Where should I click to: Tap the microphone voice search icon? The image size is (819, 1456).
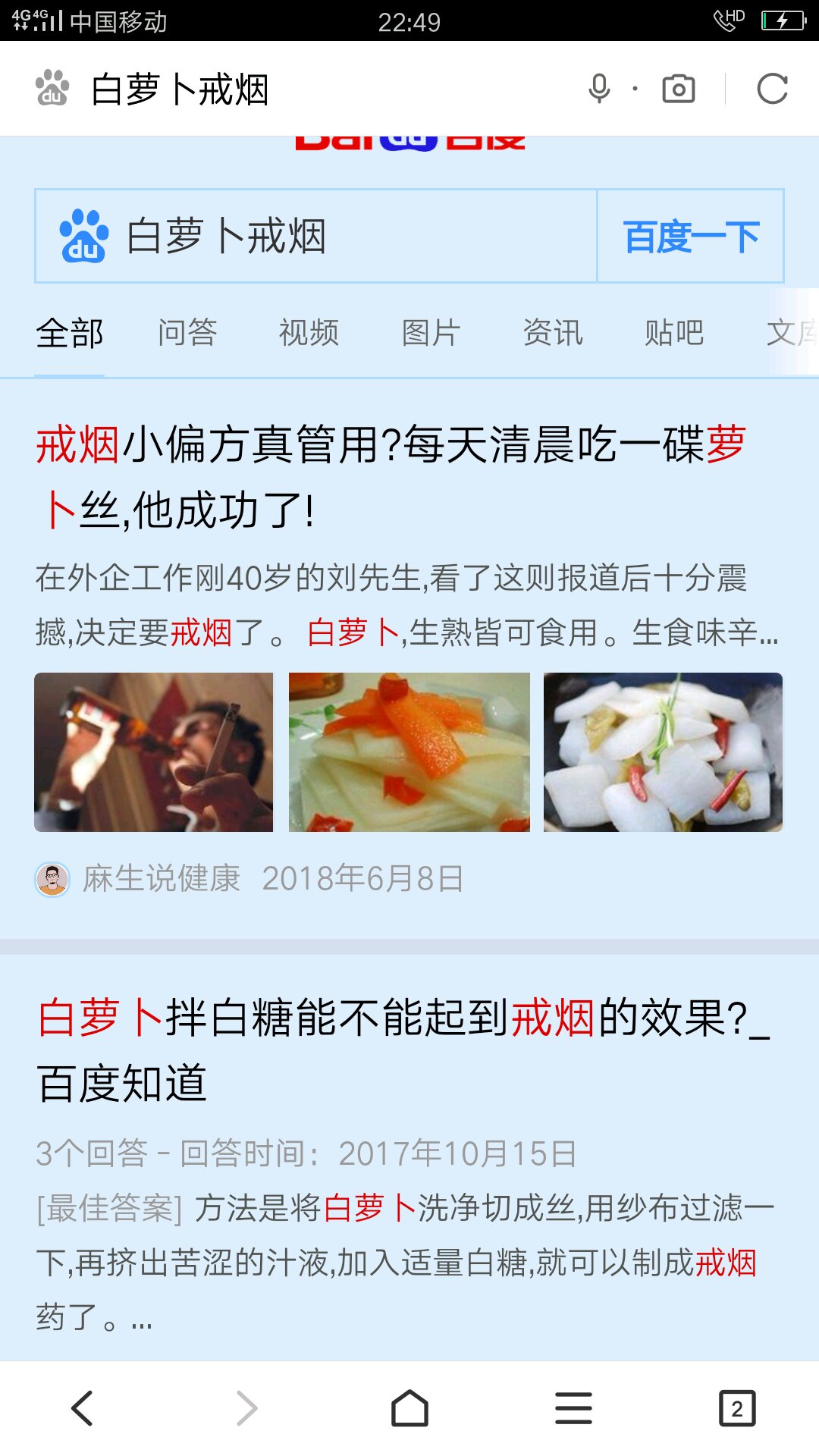tap(599, 89)
